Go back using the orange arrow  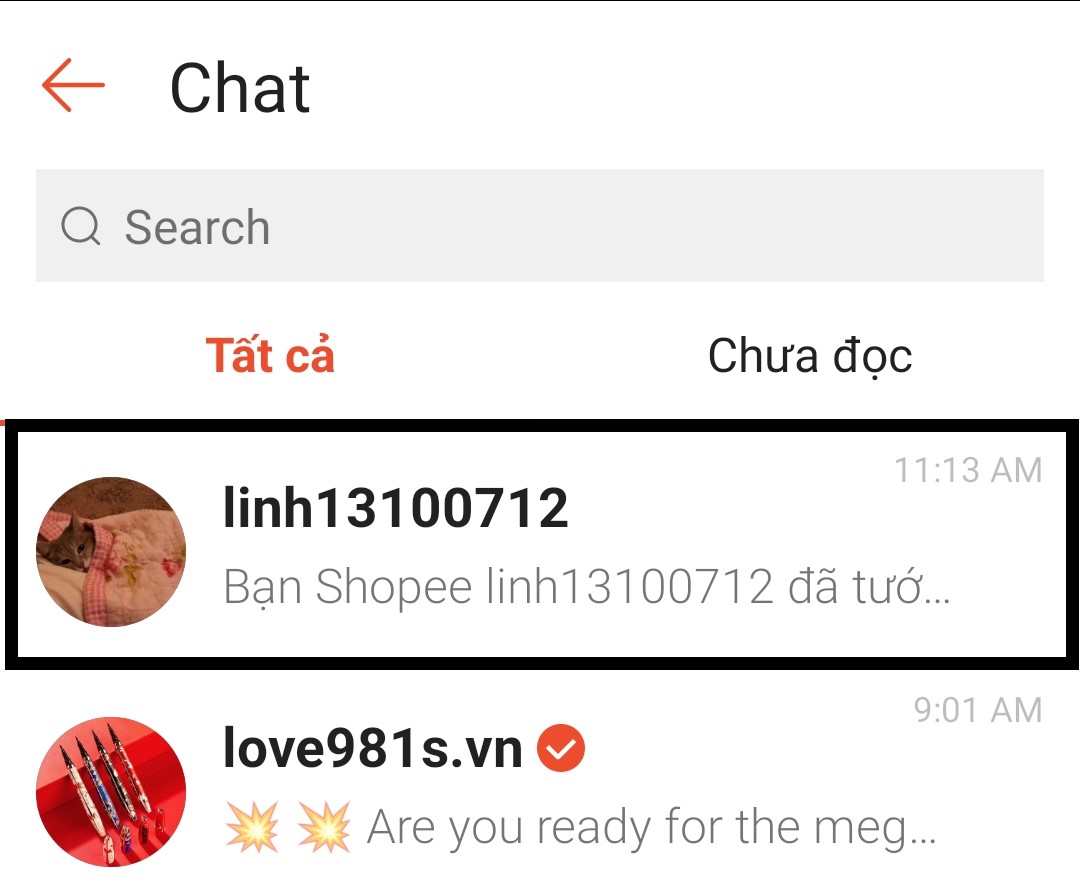(73, 86)
